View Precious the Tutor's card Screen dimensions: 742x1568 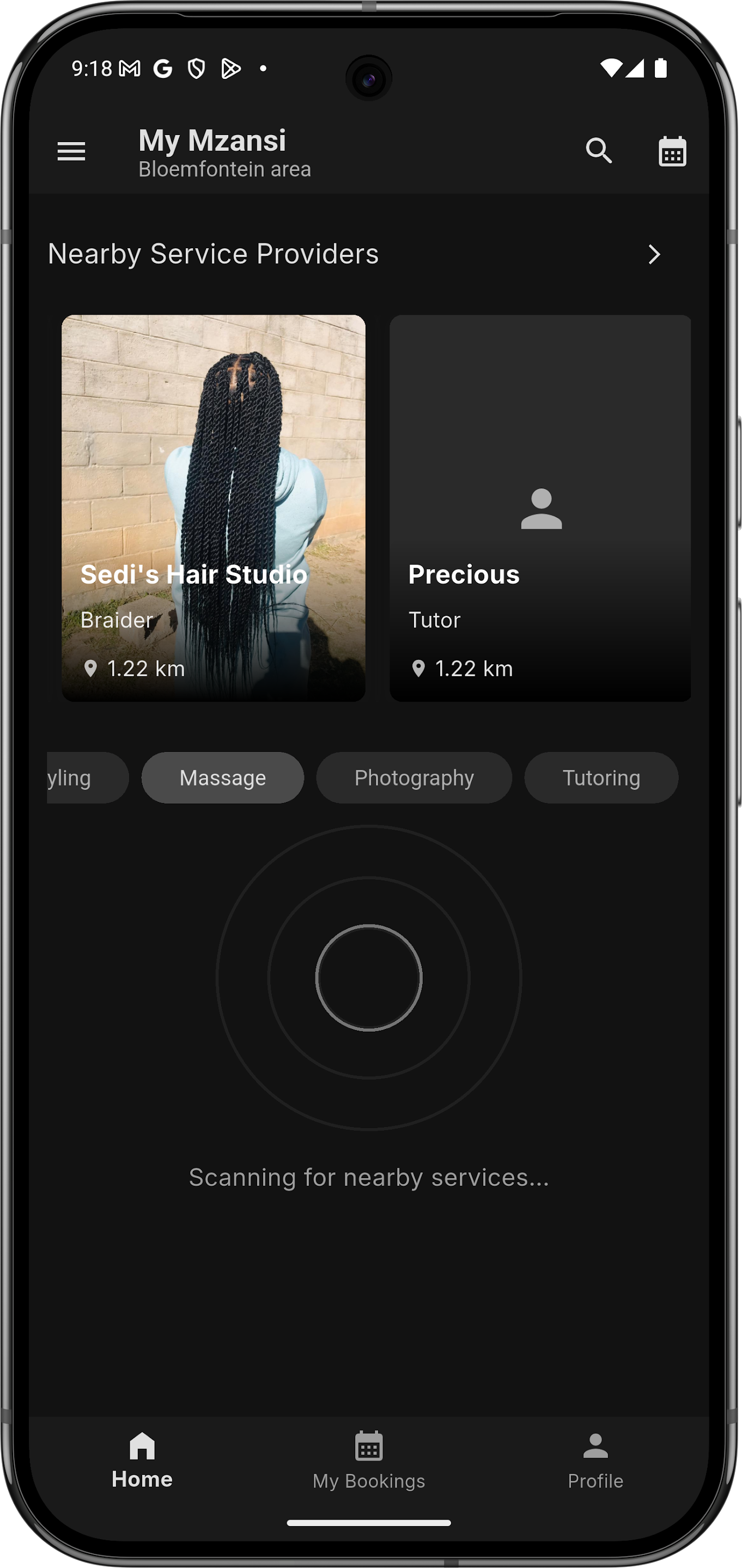click(x=540, y=507)
